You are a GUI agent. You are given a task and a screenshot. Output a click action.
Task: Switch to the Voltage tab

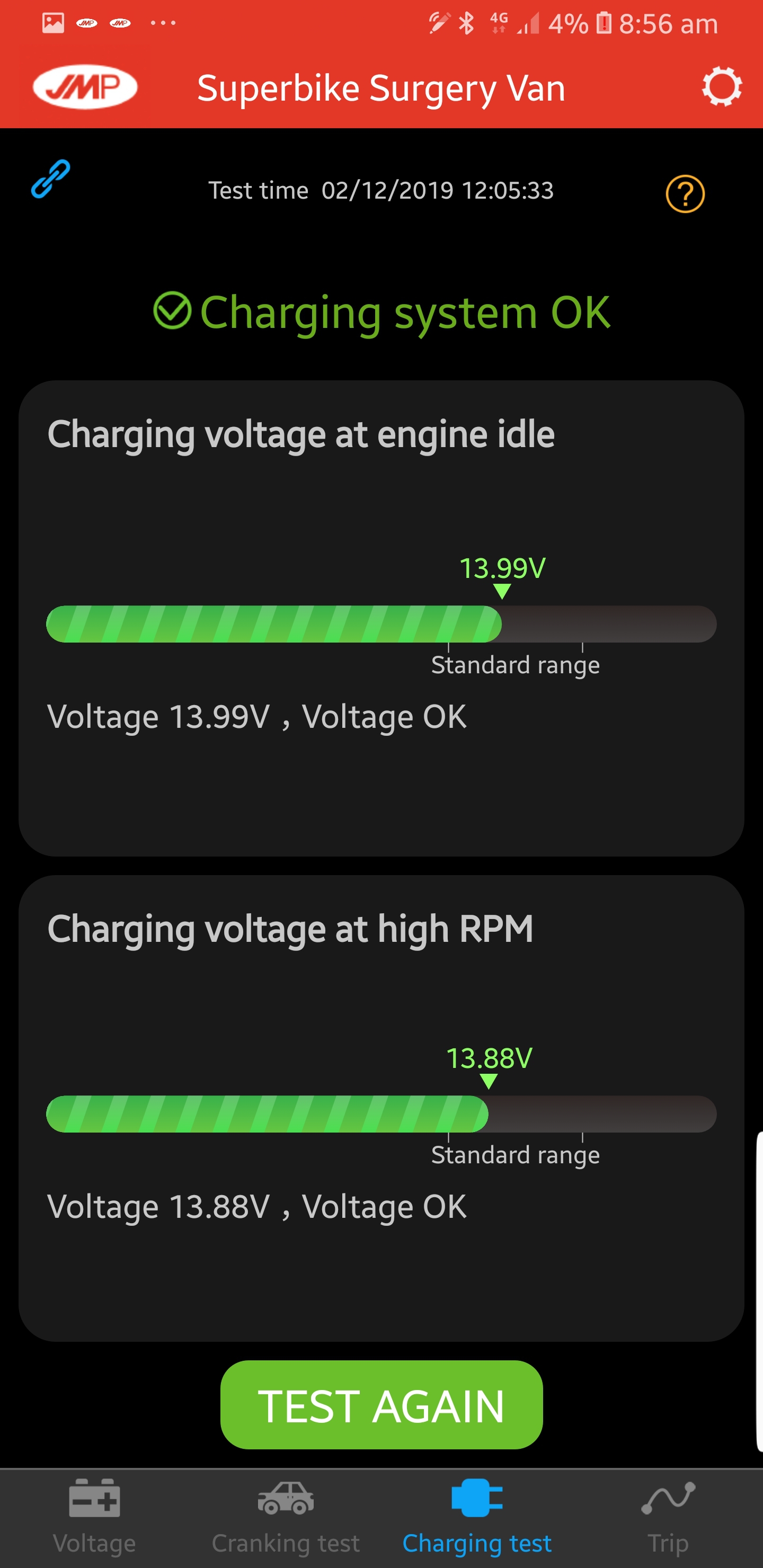point(94,1518)
